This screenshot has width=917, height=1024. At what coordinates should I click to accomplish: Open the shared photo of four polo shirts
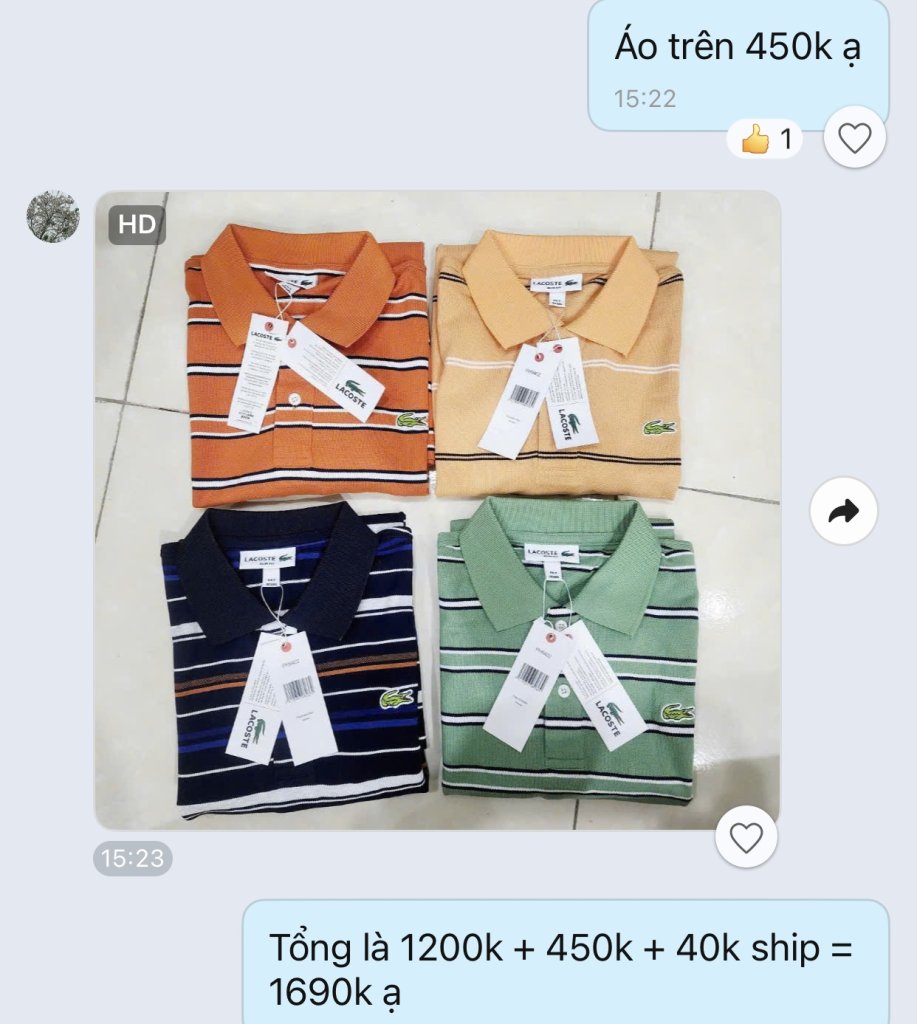tap(437, 510)
